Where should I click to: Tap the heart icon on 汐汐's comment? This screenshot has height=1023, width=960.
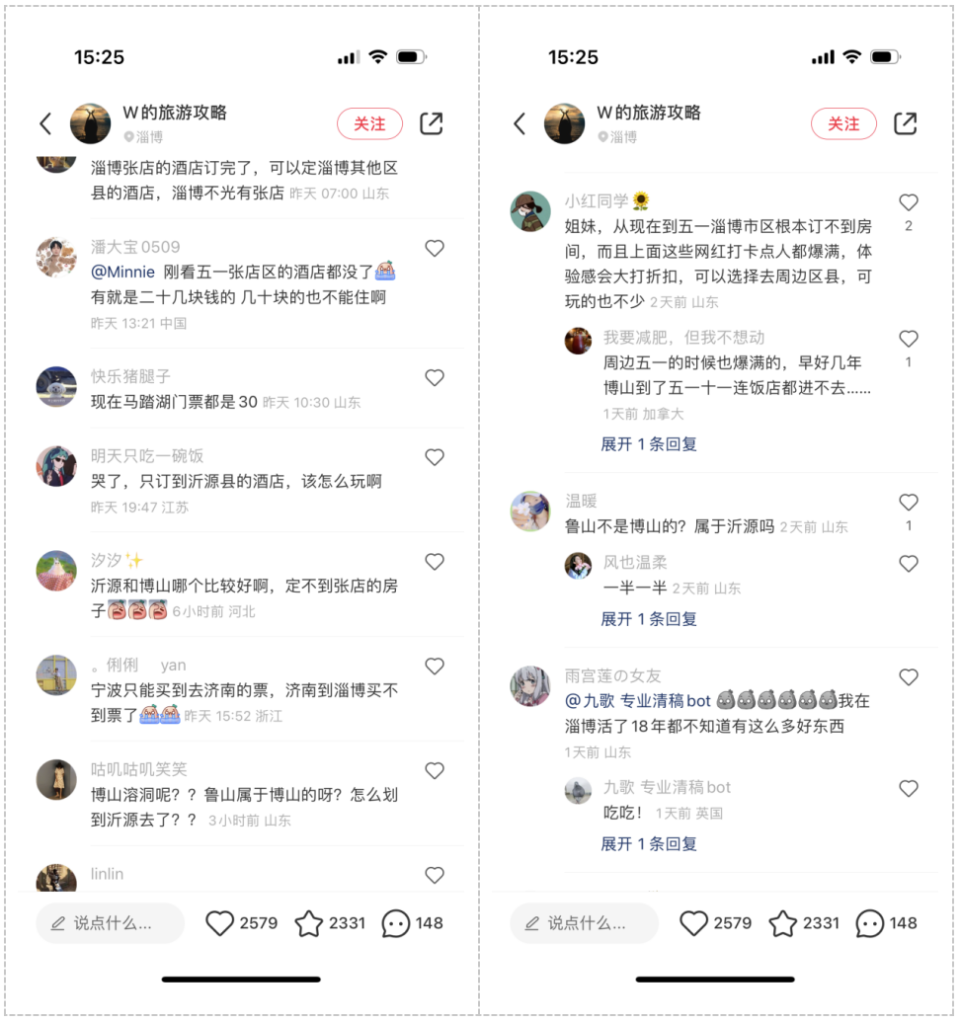coord(434,562)
